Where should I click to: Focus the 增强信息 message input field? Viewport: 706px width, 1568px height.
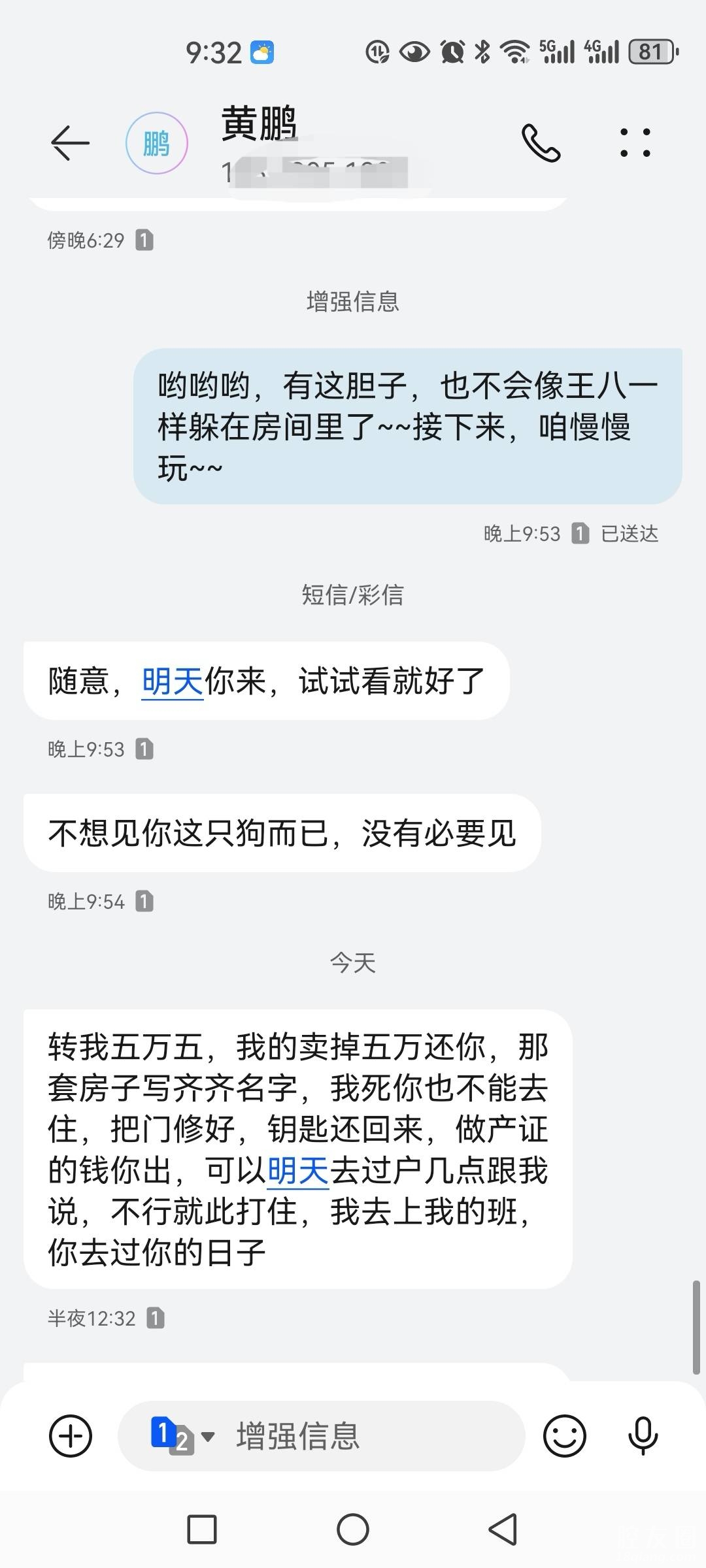[366, 1435]
